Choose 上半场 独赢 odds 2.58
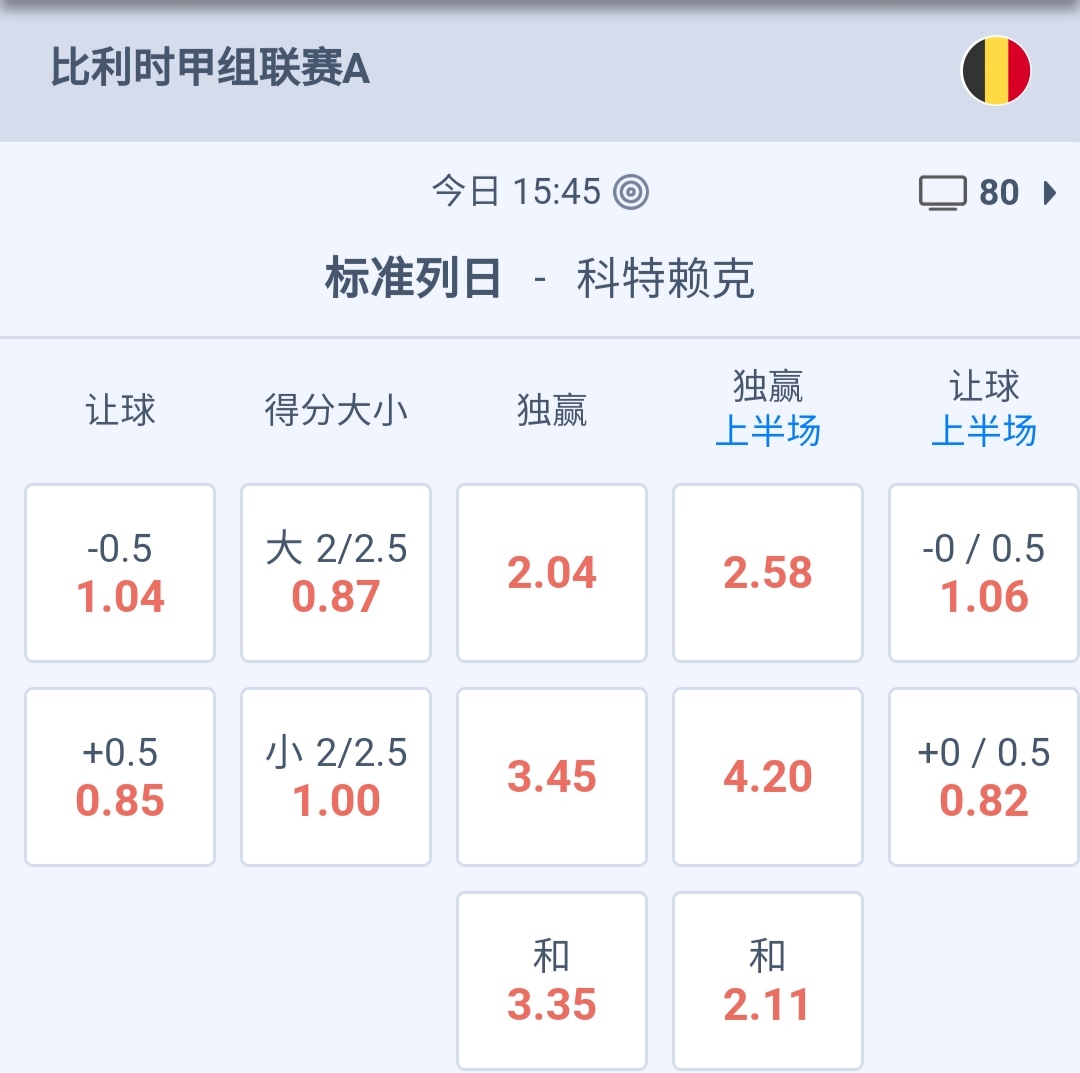Screen dimensions: 1080x1073 [768, 573]
